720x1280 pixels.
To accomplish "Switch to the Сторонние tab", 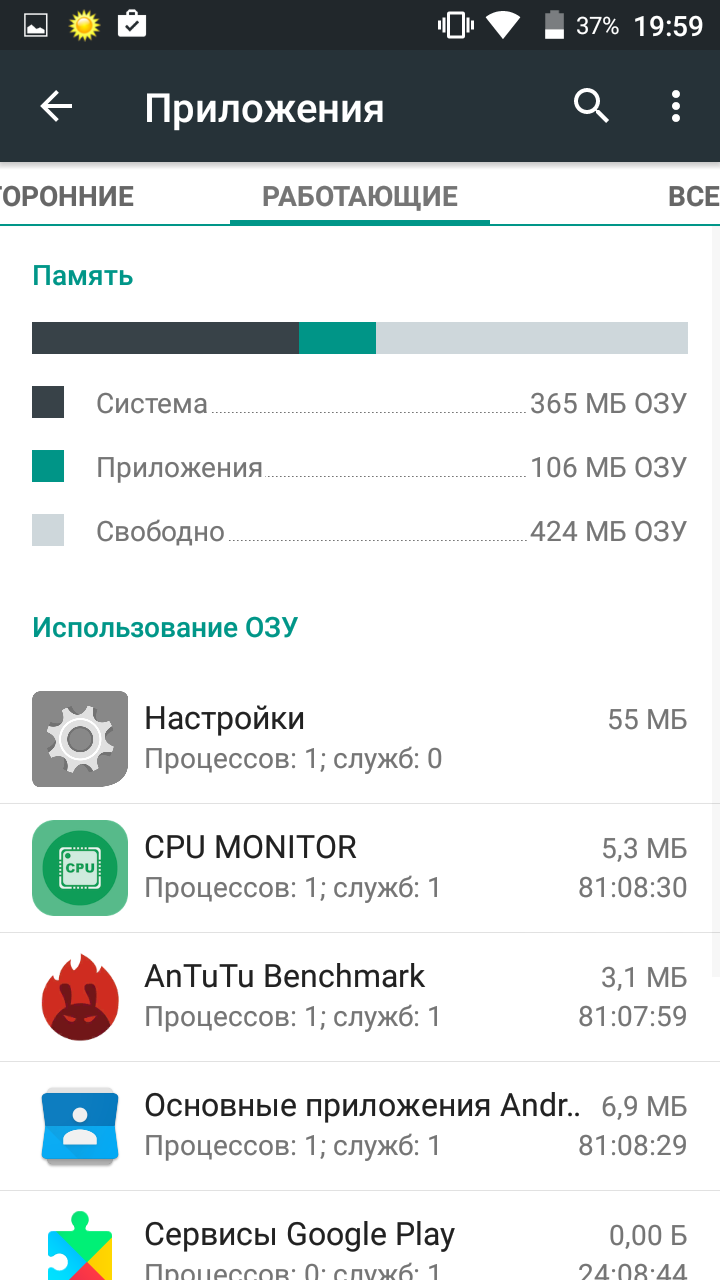I will (x=66, y=196).
